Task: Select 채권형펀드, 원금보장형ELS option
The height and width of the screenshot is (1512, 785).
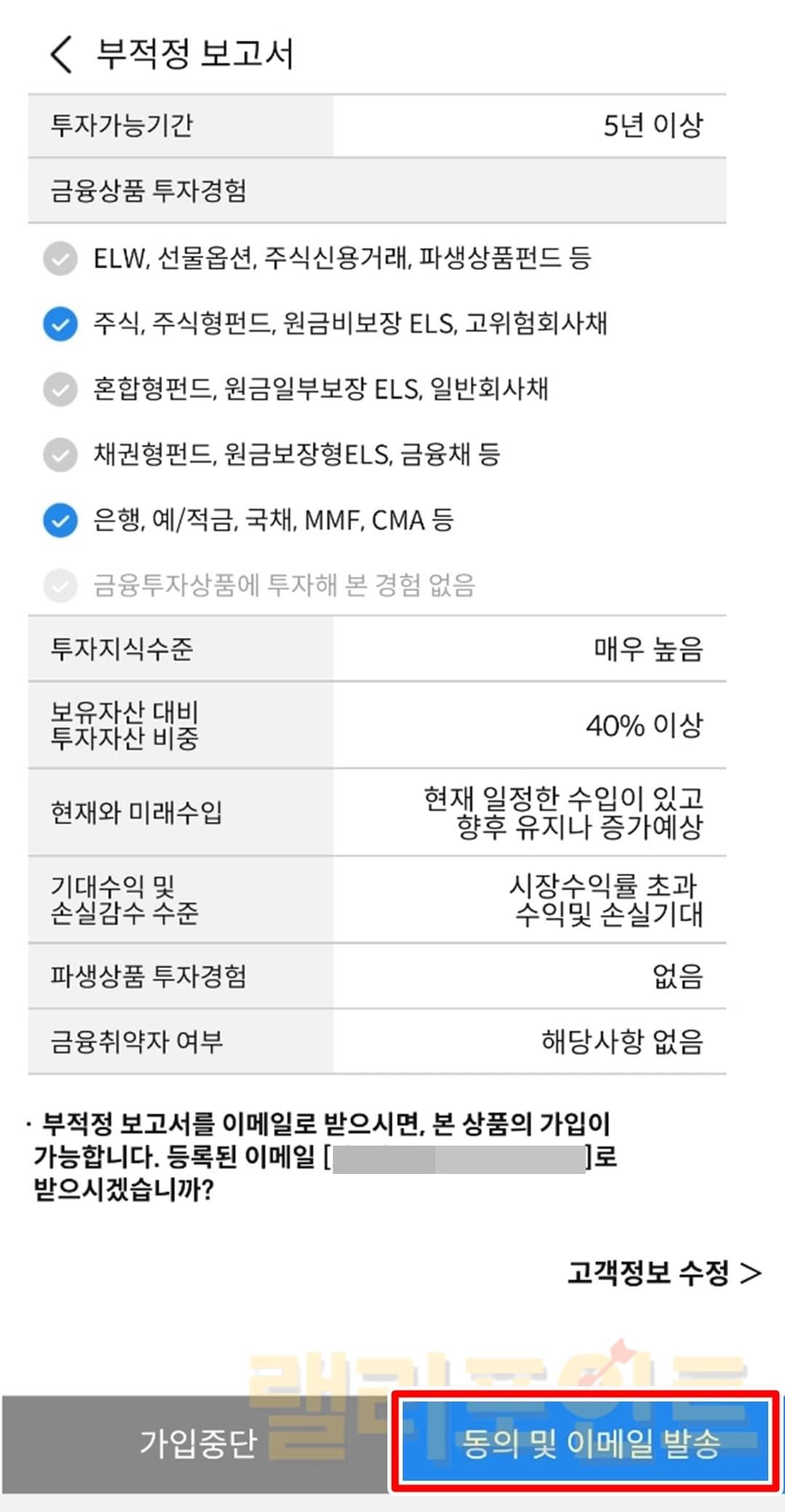Action: tap(60, 455)
